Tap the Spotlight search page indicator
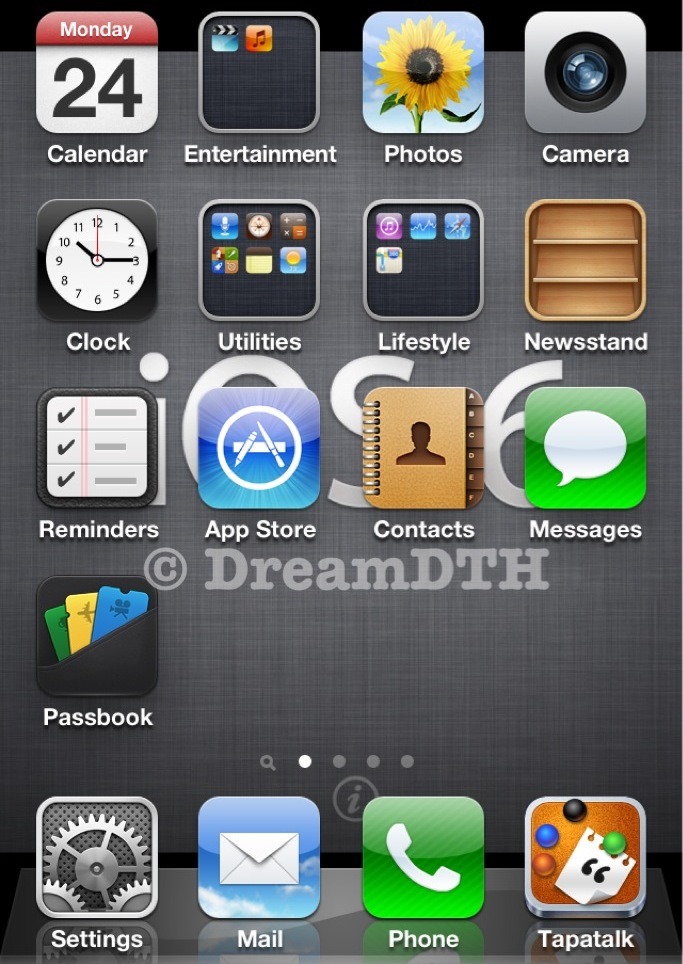Image resolution: width=683 pixels, height=964 pixels. 267,762
